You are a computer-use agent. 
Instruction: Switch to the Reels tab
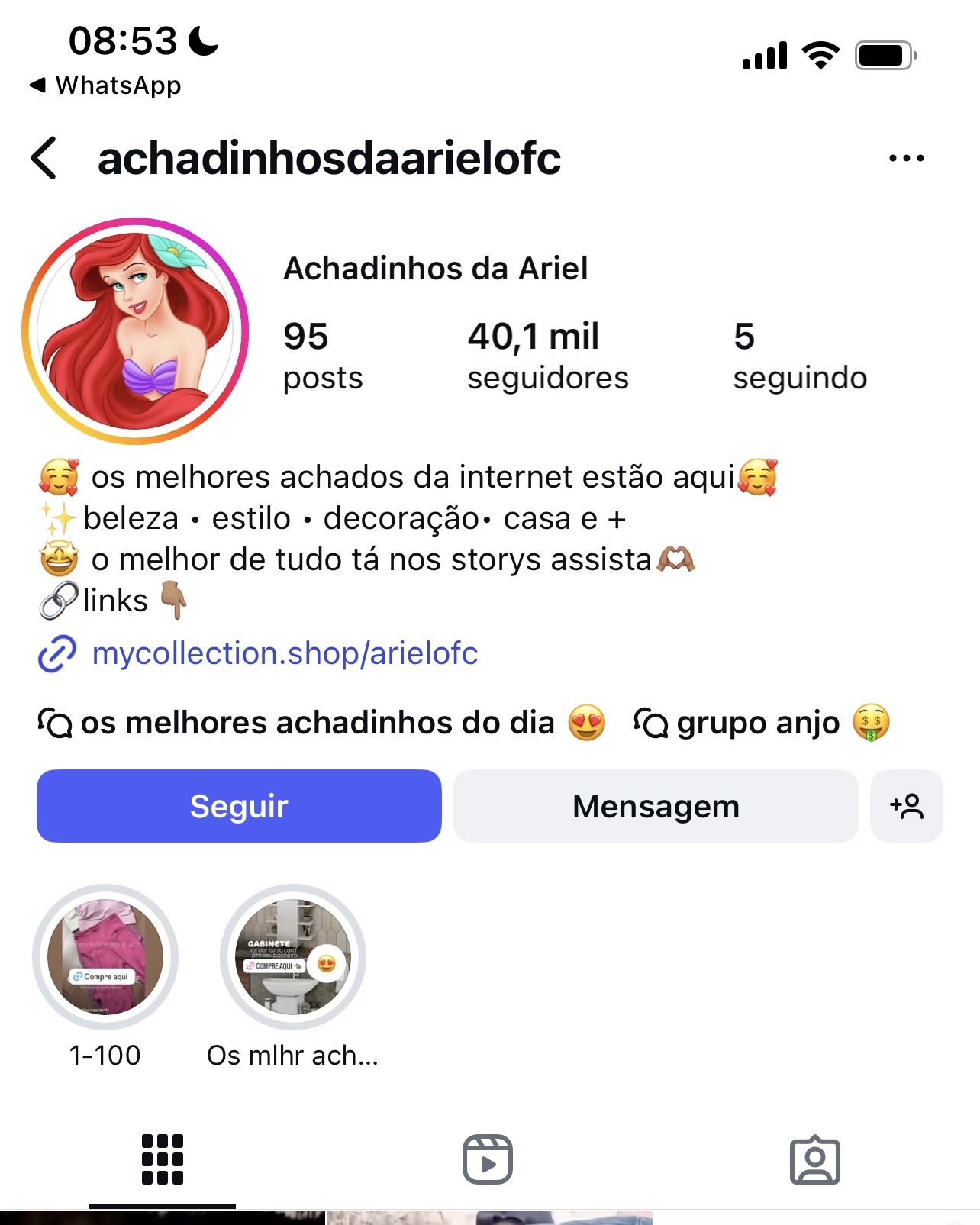coord(488,1159)
